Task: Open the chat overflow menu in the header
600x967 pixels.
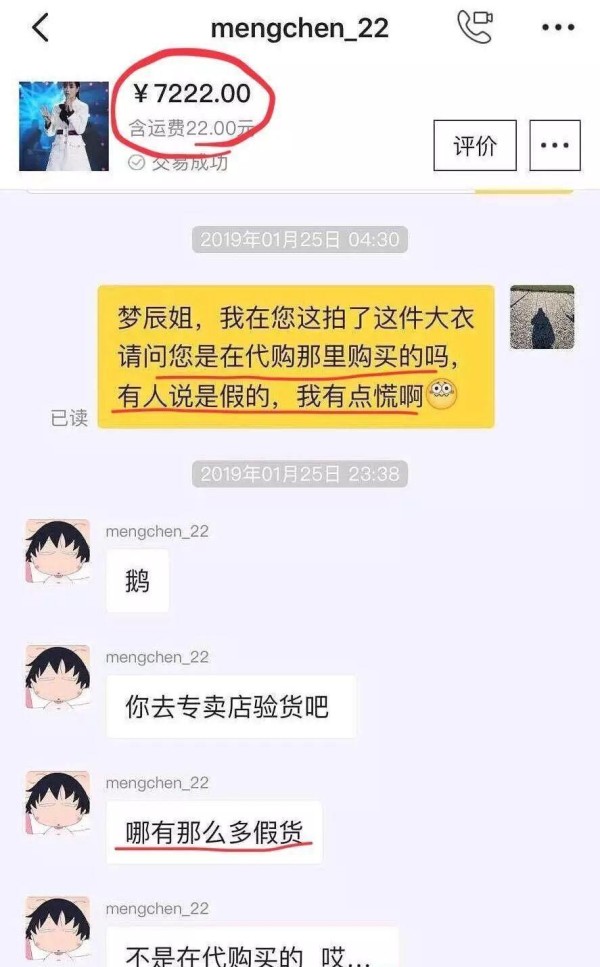Action: pyautogui.click(x=558, y=28)
